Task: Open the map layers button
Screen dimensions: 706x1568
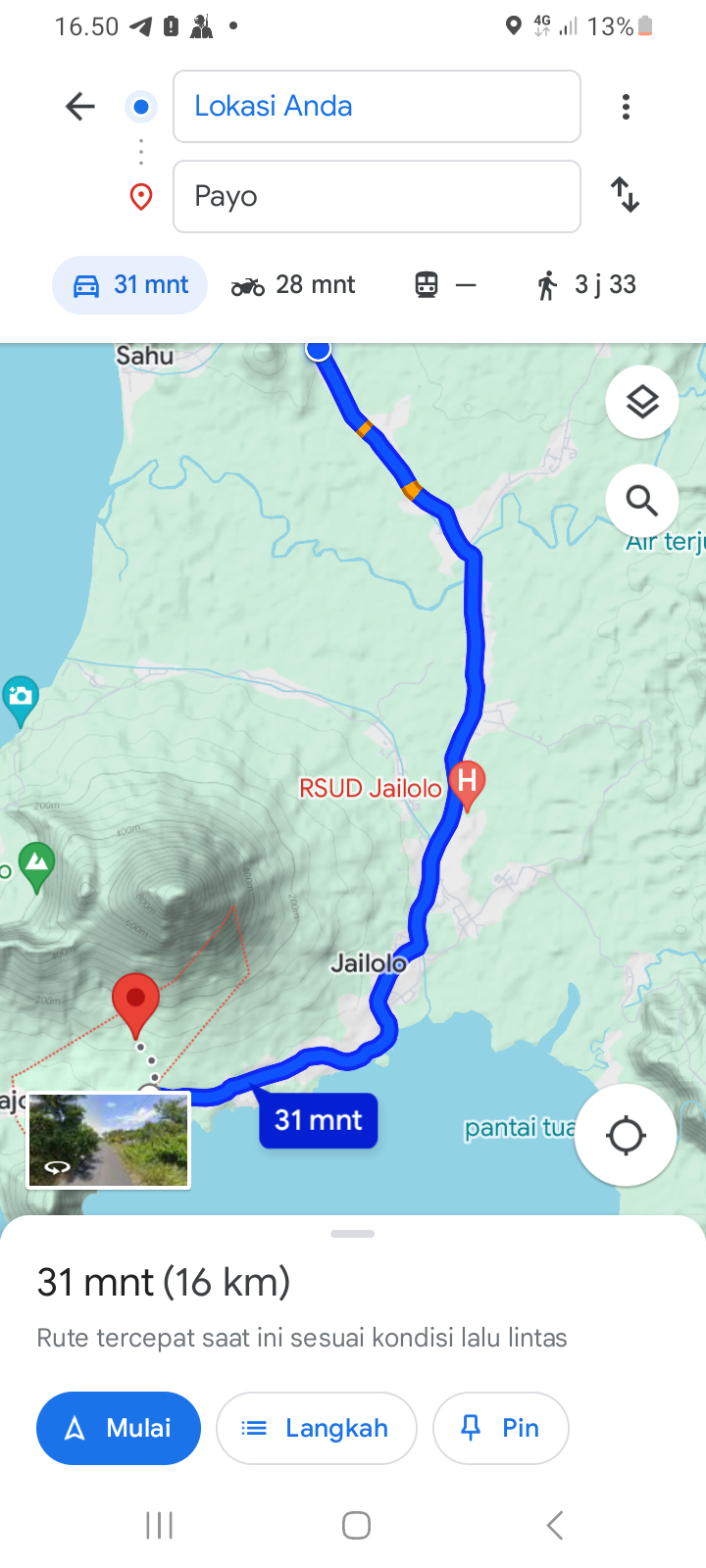Action: click(x=642, y=402)
